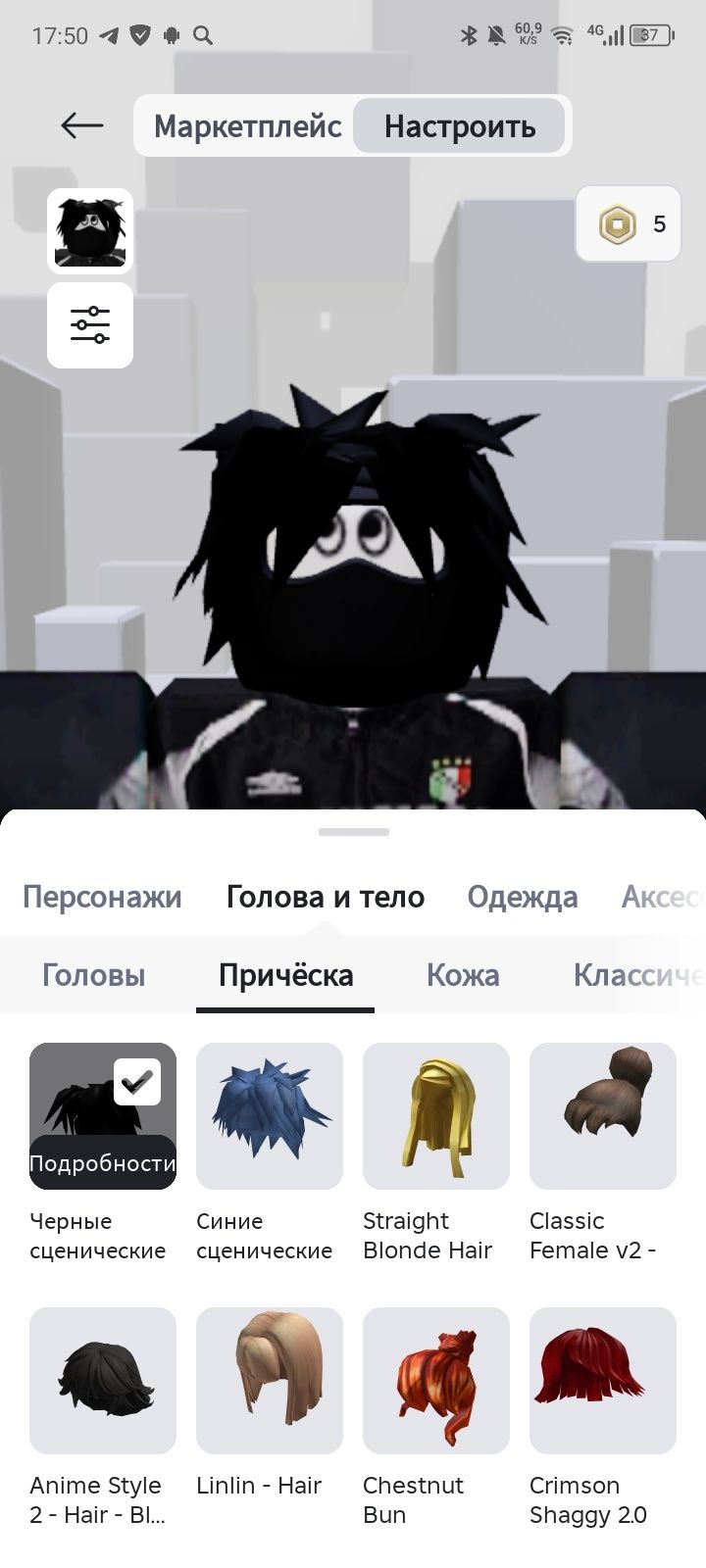Viewport: 706px width, 1568px height.
Task: Select the Classic Female v2 hair
Action: click(603, 1116)
